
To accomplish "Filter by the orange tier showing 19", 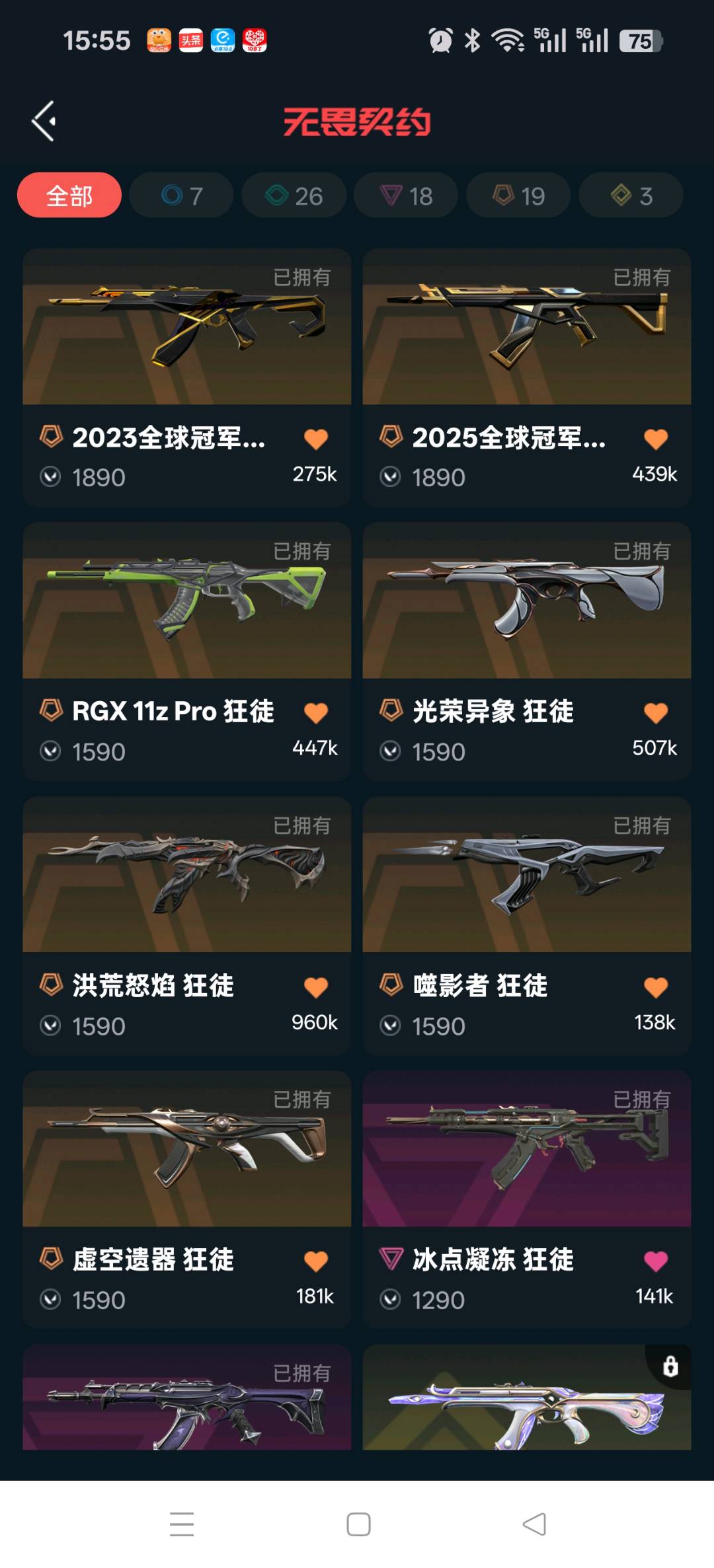I will pos(518,196).
